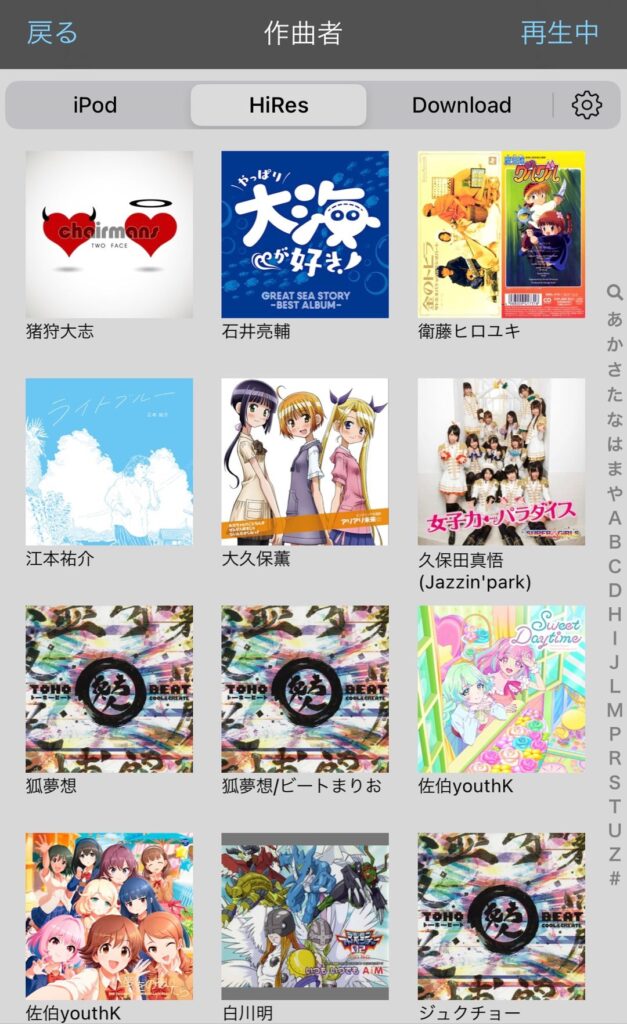The width and height of the screenshot is (627, 1024).
Task: Open the 再生中 now playing screen
Action: tap(559, 33)
